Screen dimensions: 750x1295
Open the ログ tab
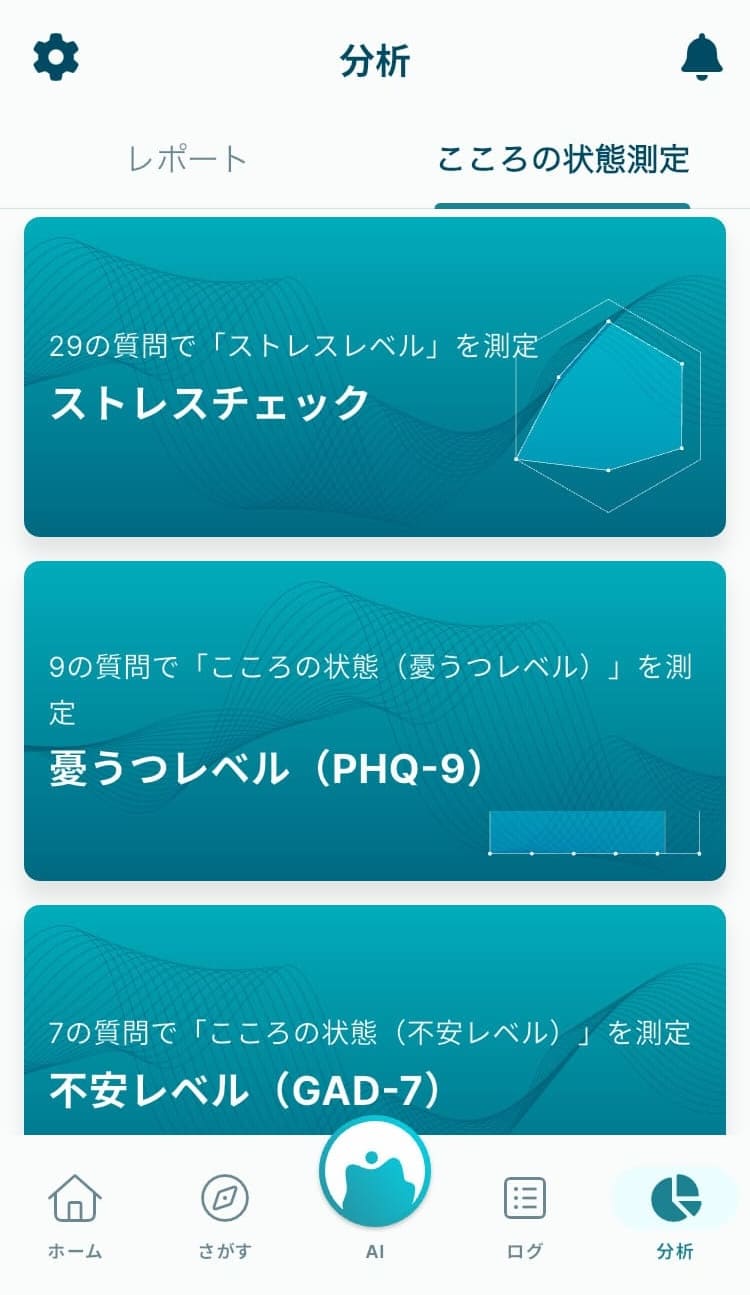(x=524, y=1215)
